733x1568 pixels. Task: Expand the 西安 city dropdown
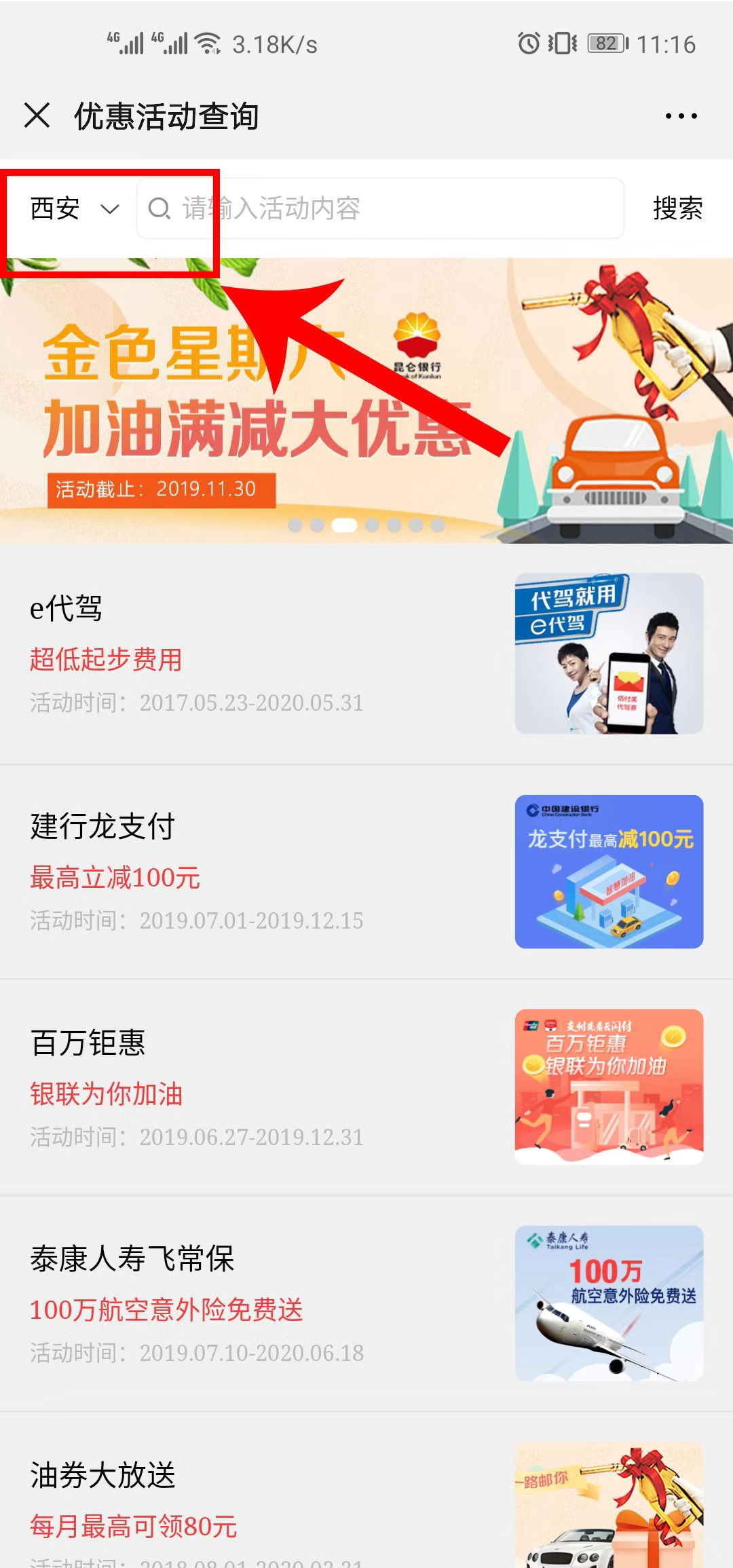tap(74, 208)
